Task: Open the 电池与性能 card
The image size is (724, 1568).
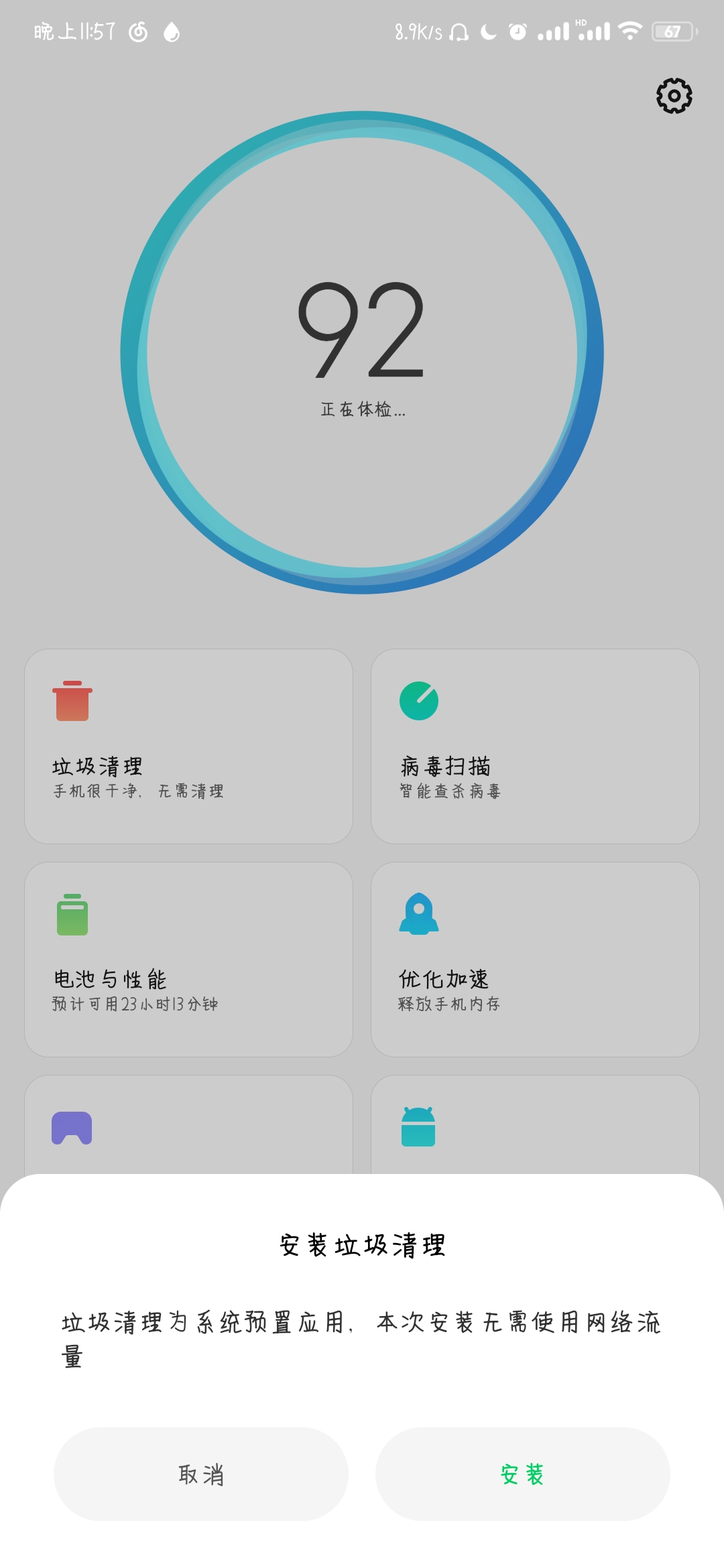Action: tap(188, 959)
